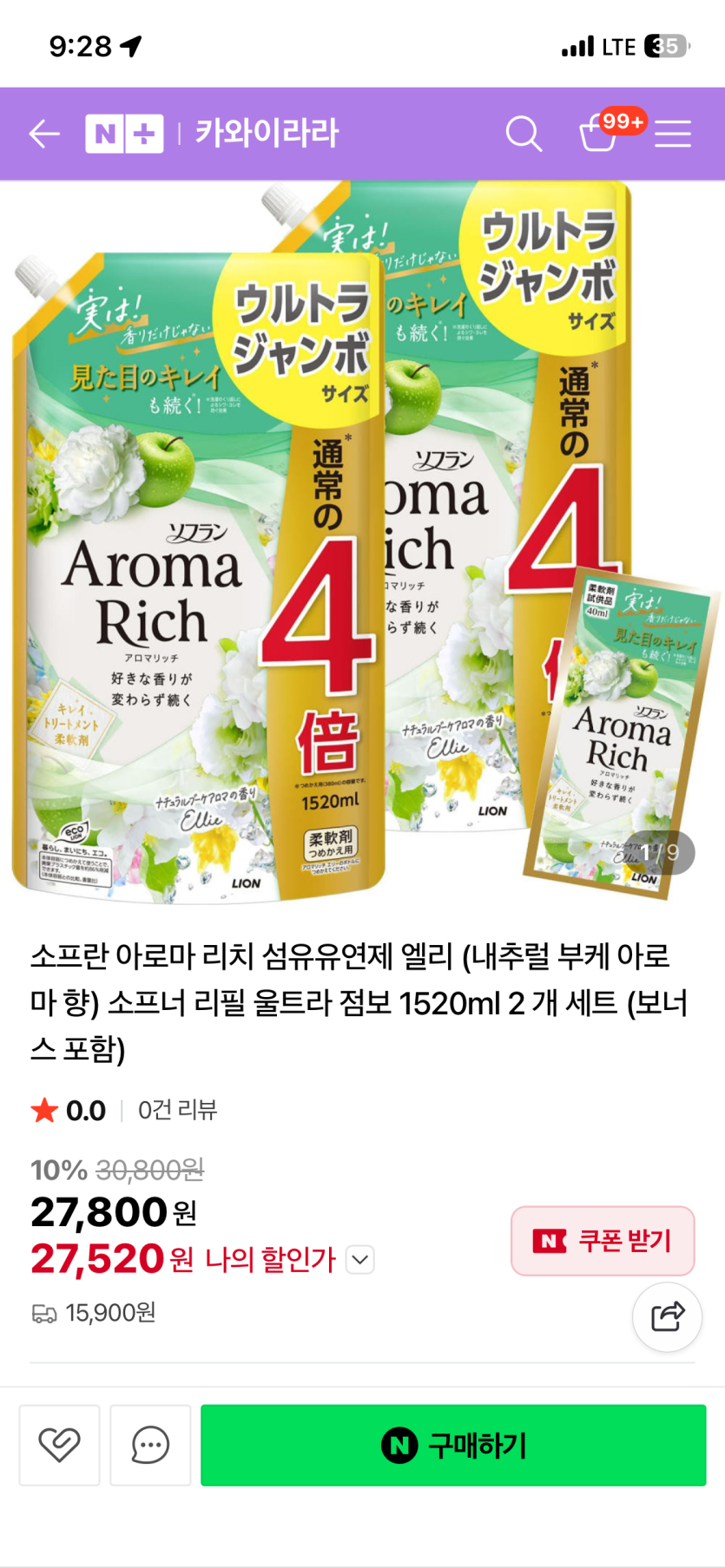725x1568 pixels.
Task: Tap the 쿠폰 받기 coupon button
Action: [x=603, y=1241]
